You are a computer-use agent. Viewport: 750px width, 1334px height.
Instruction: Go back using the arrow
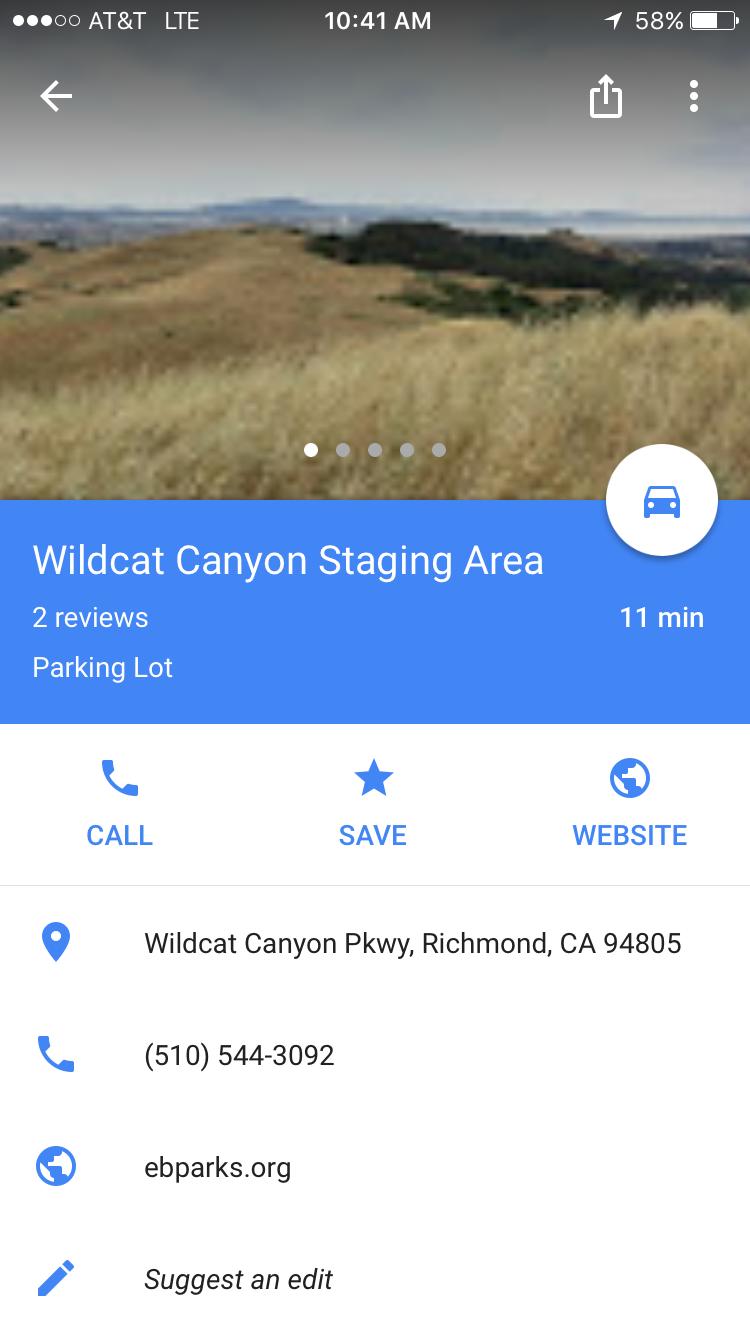coord(56,96)
